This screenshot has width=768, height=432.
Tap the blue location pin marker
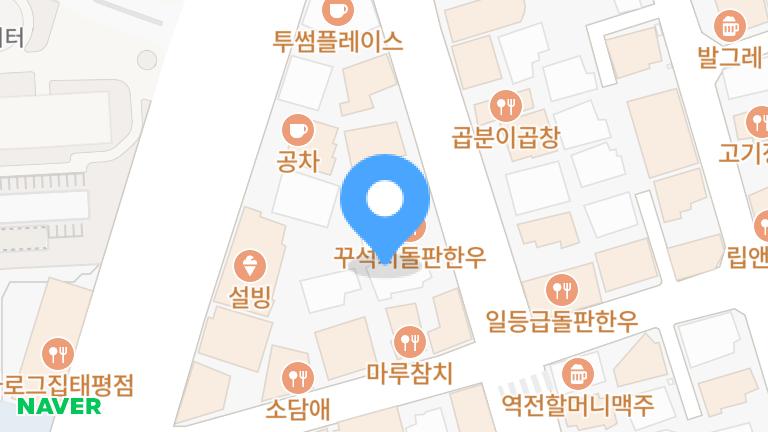click(385, 201)
